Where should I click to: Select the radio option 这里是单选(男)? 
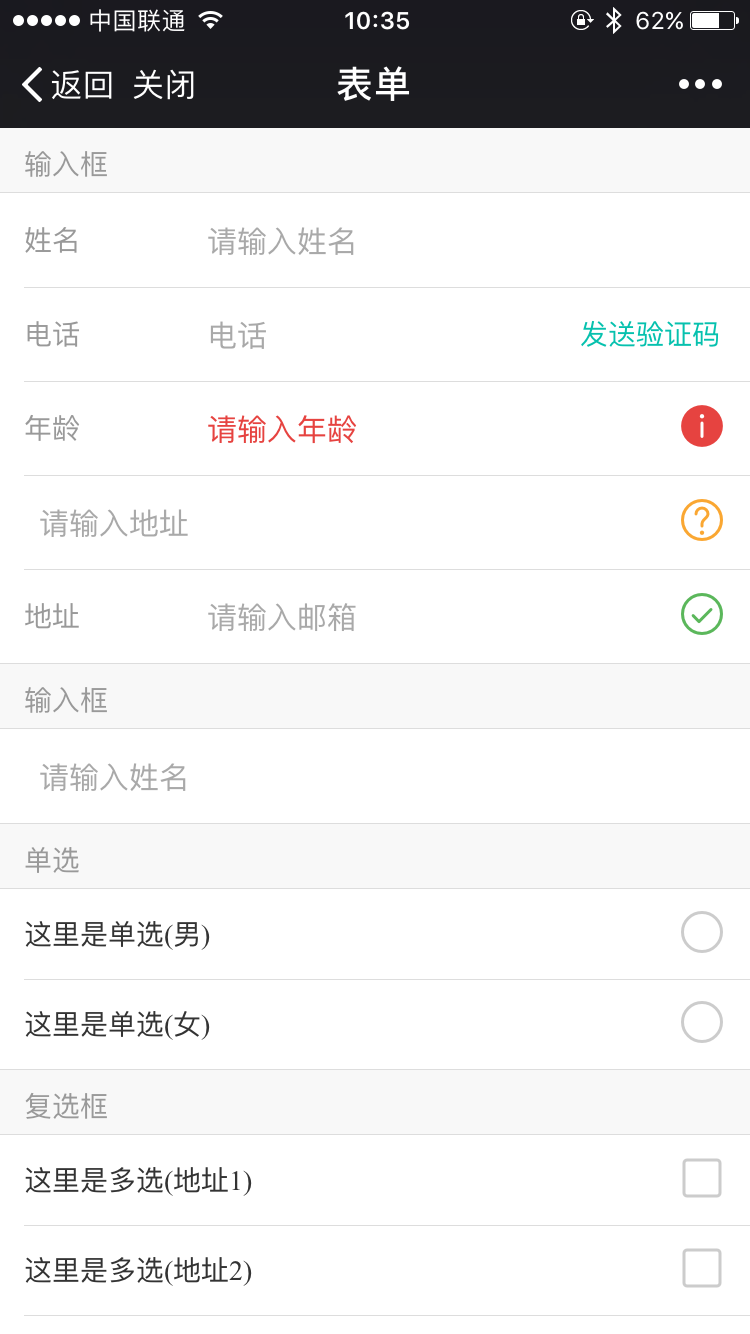coord(701,933)
